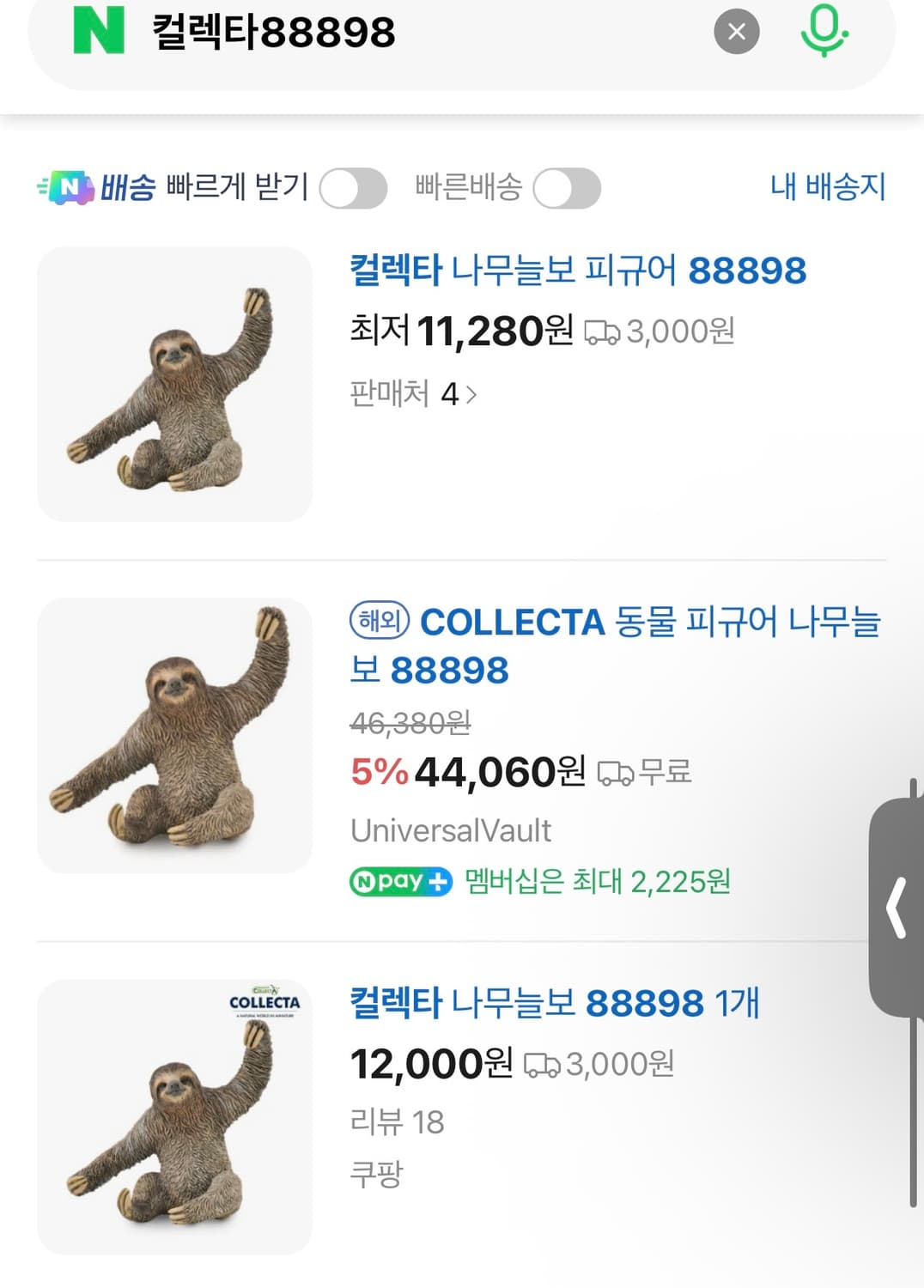The image size is (924, 1288).
Task: Click the Npay icon on the COLLECTA listing
Action: click(x=399, y=881)
